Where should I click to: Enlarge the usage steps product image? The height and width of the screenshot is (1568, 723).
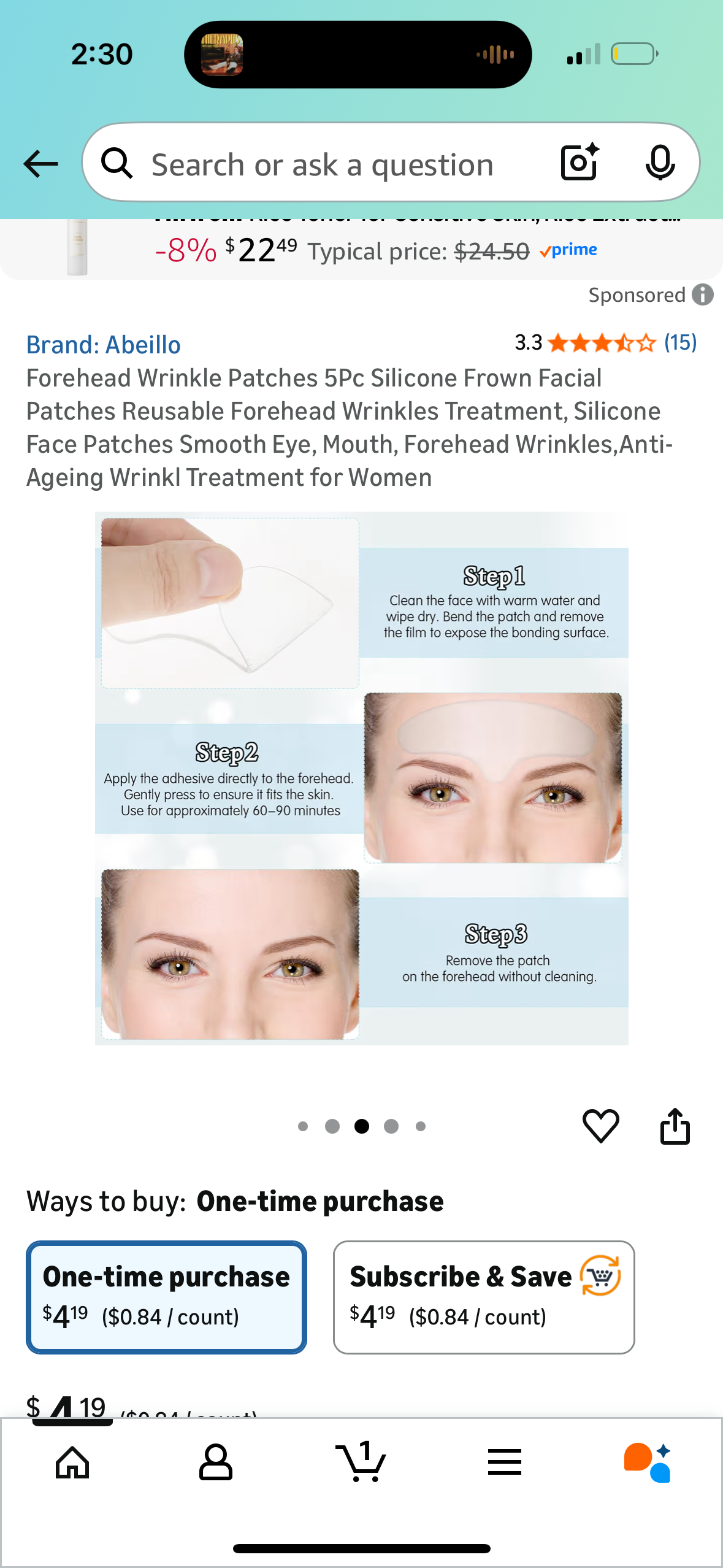click(361, 778)
